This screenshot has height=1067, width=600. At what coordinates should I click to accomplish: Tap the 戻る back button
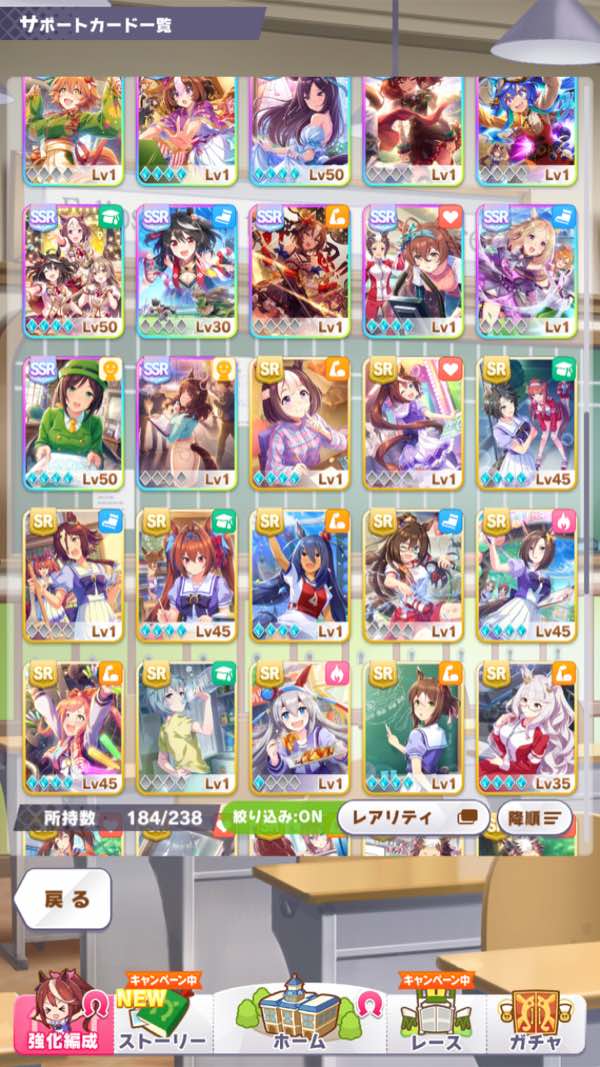pos(68,898)
